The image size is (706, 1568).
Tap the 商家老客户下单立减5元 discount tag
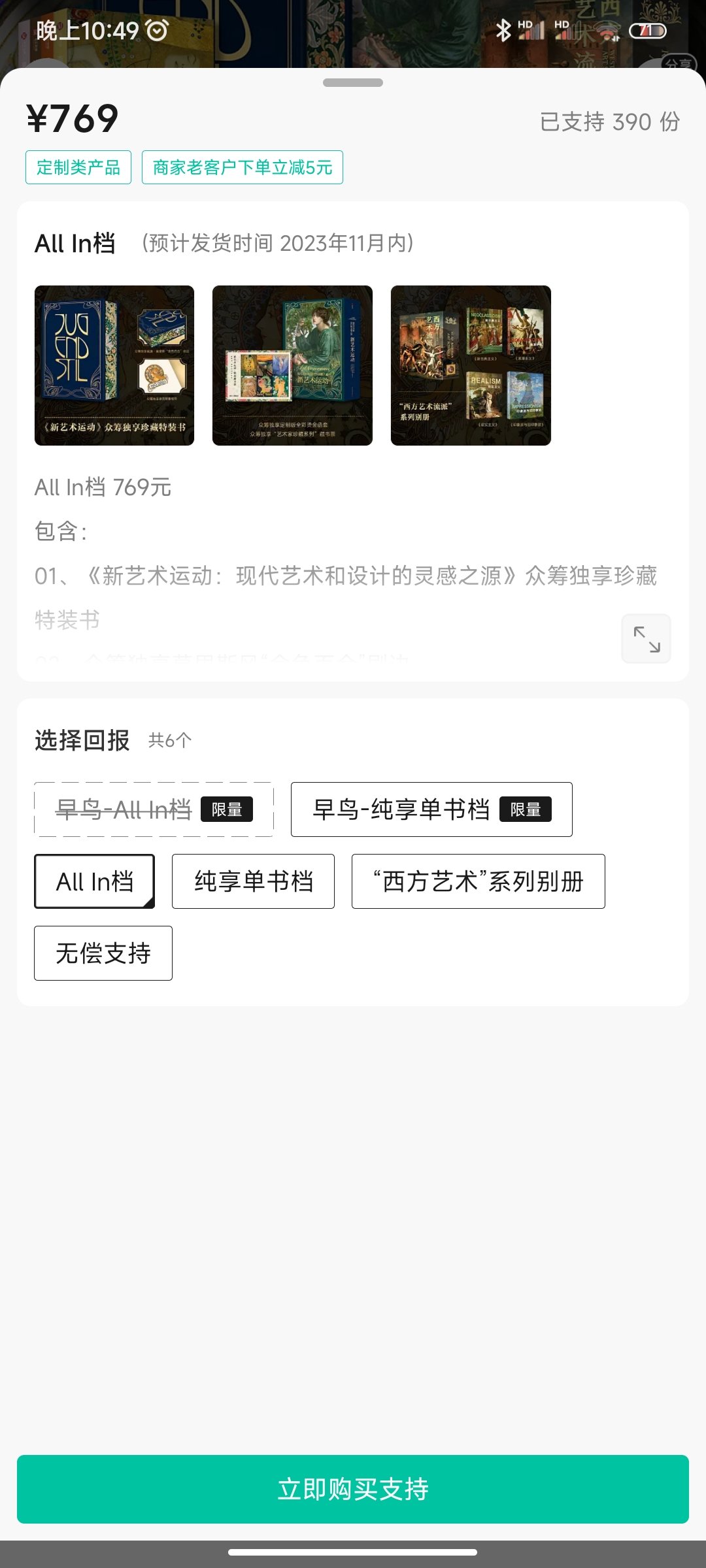(x=243, y=167)
